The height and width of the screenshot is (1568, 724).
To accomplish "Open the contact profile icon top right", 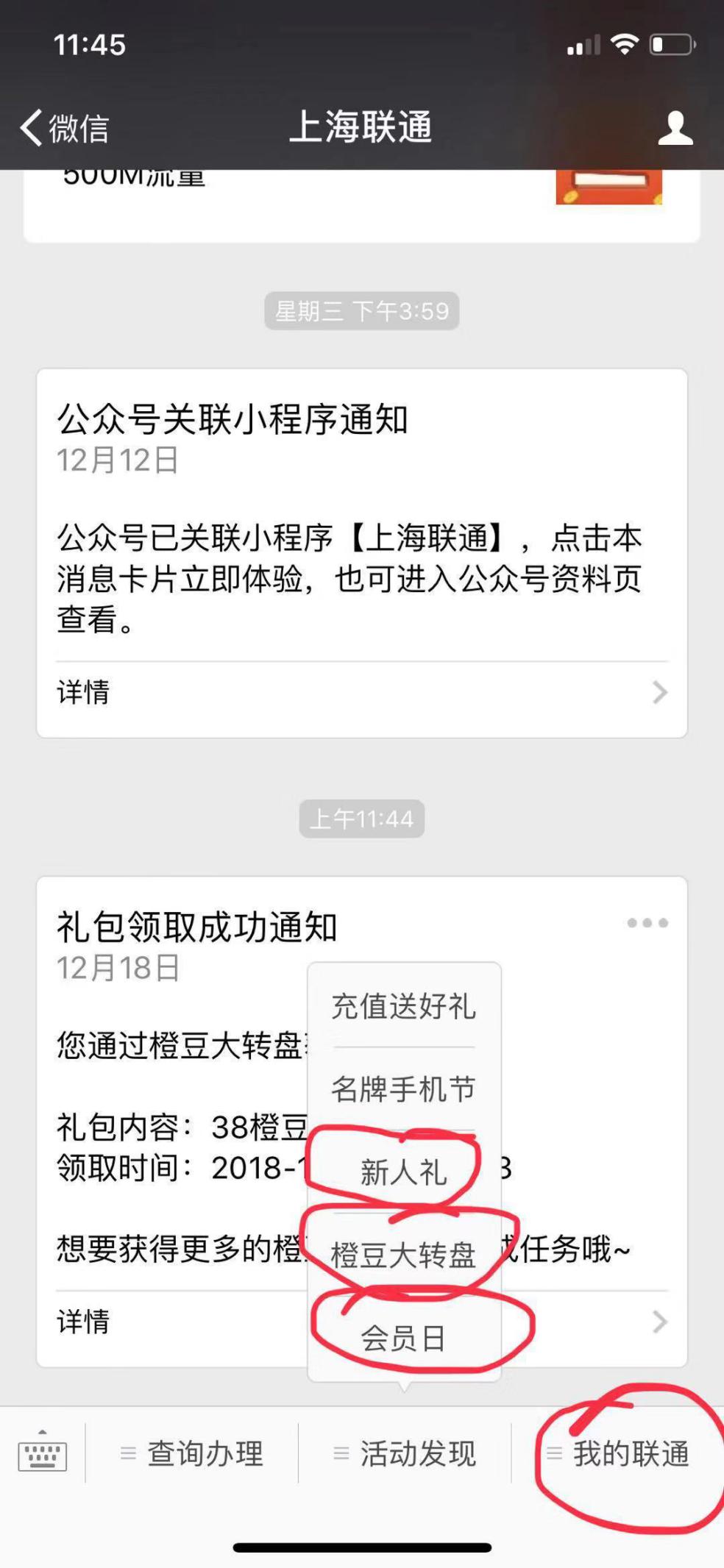I will point(675,126).
